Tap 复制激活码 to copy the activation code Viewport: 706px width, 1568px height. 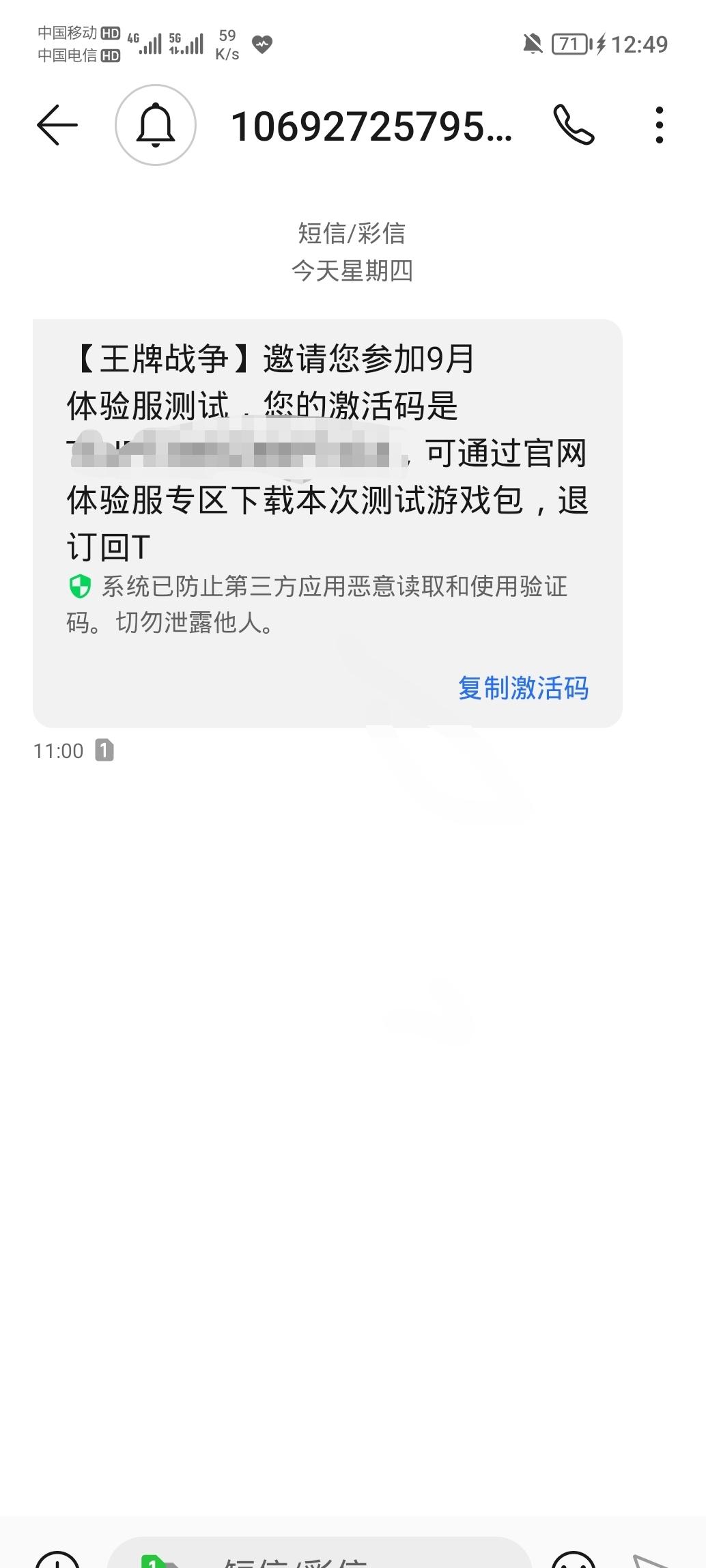click(x=523, y=688)
